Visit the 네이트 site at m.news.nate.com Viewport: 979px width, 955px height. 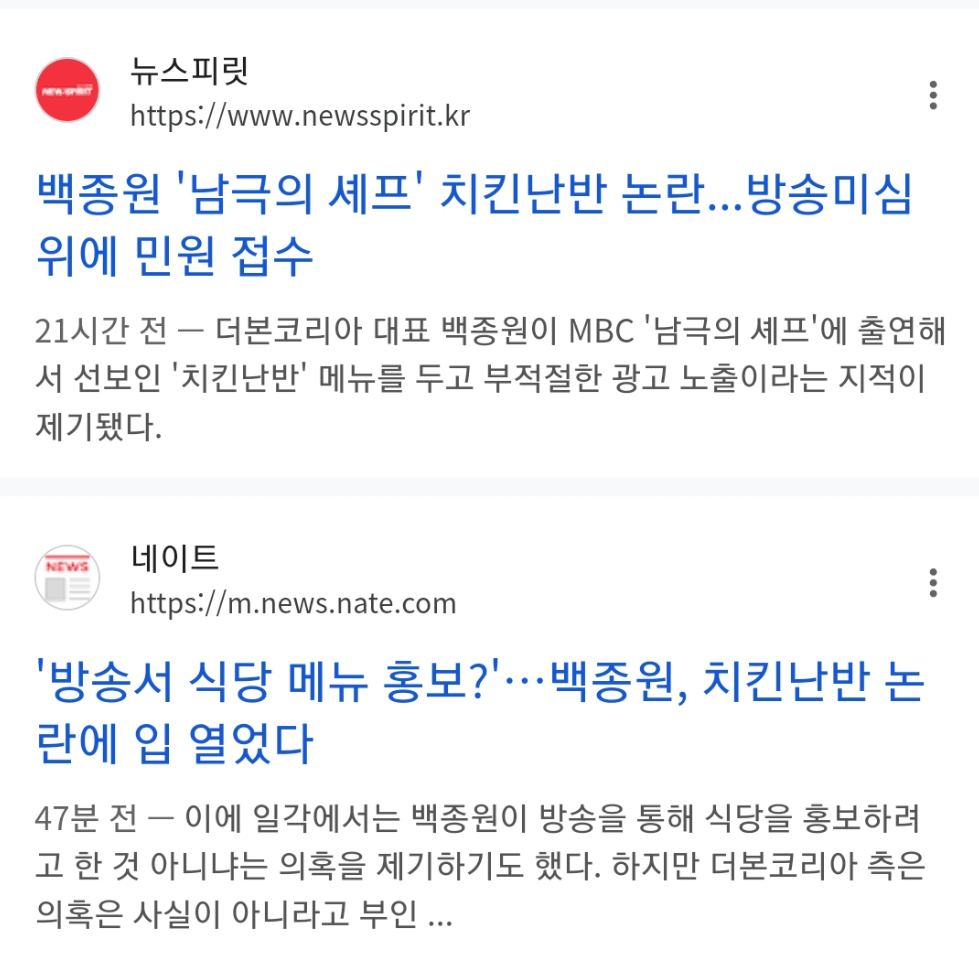(293, 603)
